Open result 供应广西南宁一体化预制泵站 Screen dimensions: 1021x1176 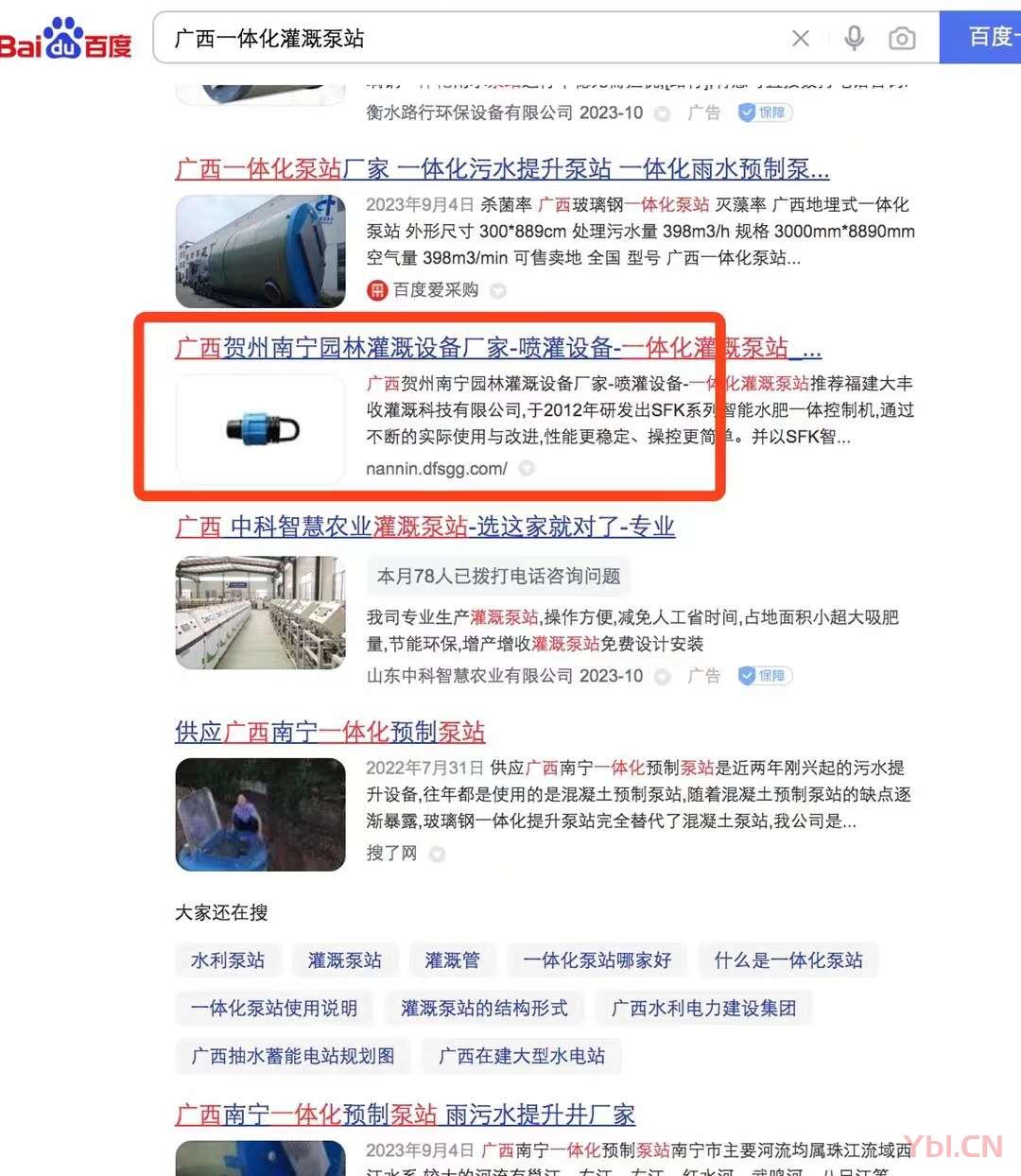(x=330, y=732)
